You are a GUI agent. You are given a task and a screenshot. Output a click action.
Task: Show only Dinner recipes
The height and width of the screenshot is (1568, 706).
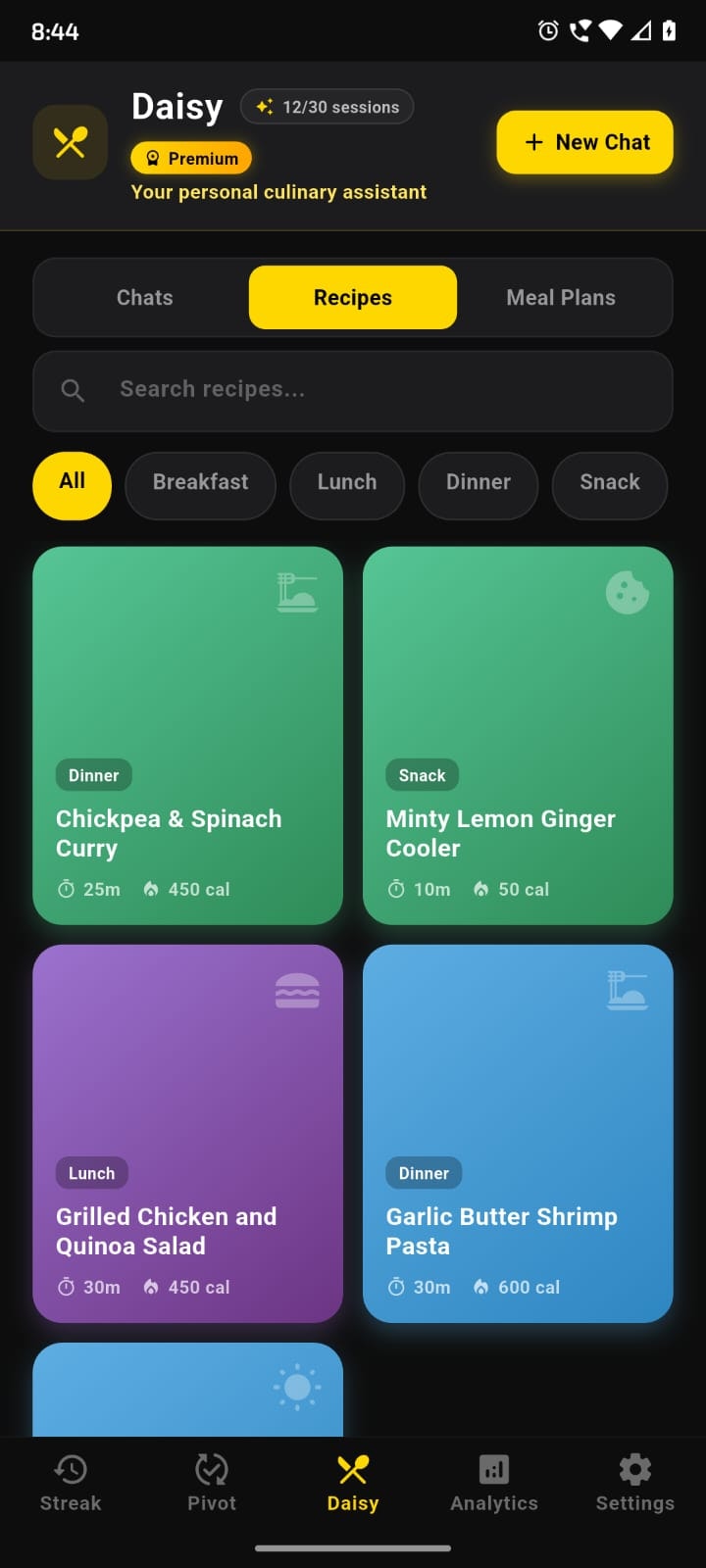(x=478, y=482)
